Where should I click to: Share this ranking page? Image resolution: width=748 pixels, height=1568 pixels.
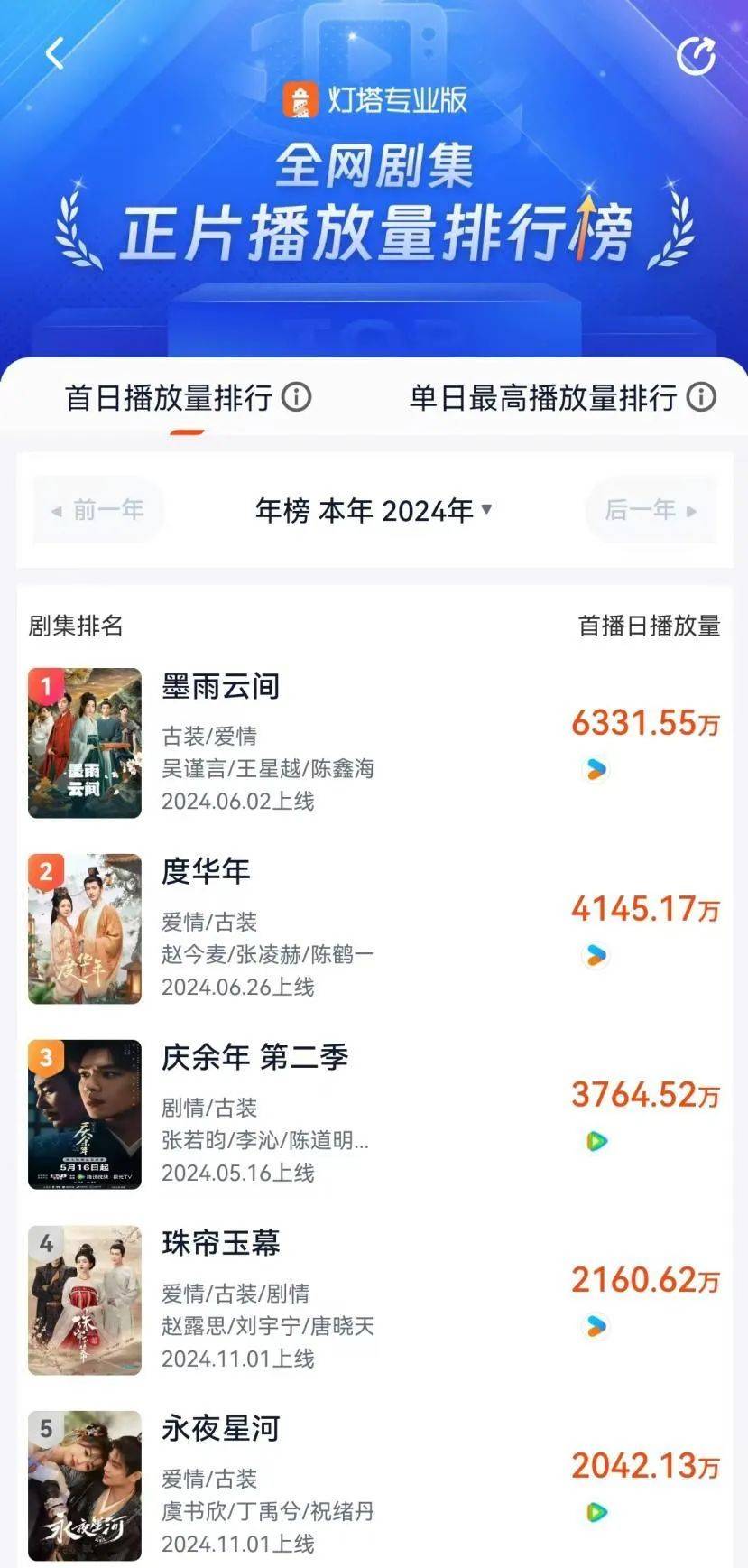pos(696,56)
